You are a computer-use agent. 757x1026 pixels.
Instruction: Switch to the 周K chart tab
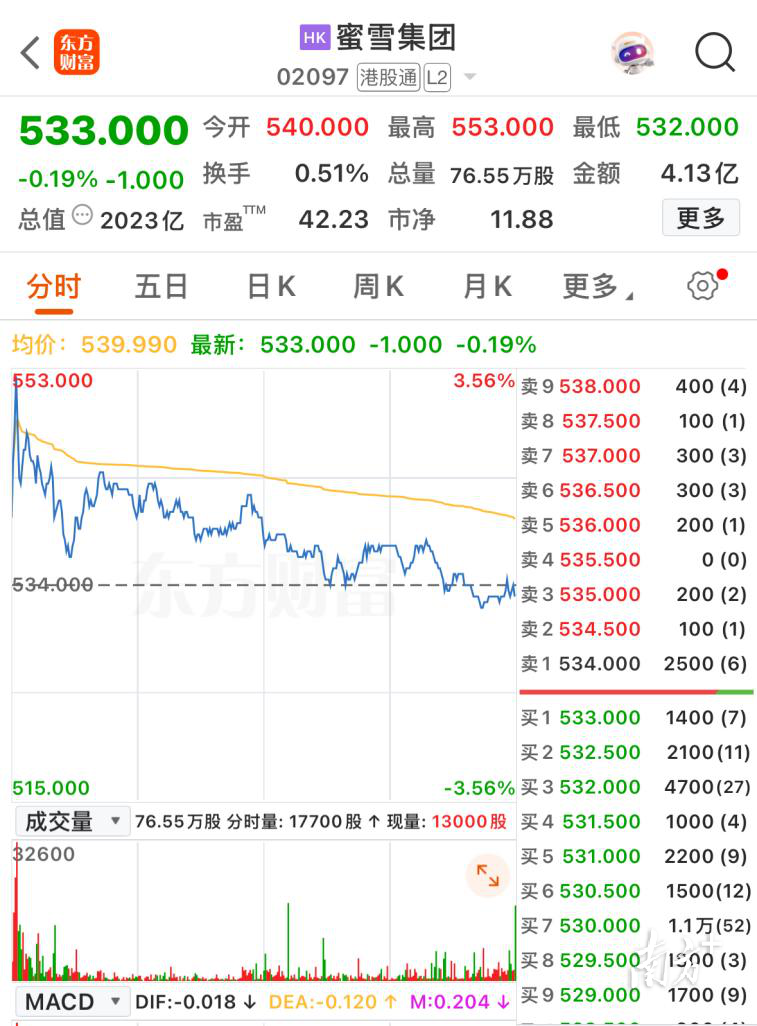click(x=378, y=288)
